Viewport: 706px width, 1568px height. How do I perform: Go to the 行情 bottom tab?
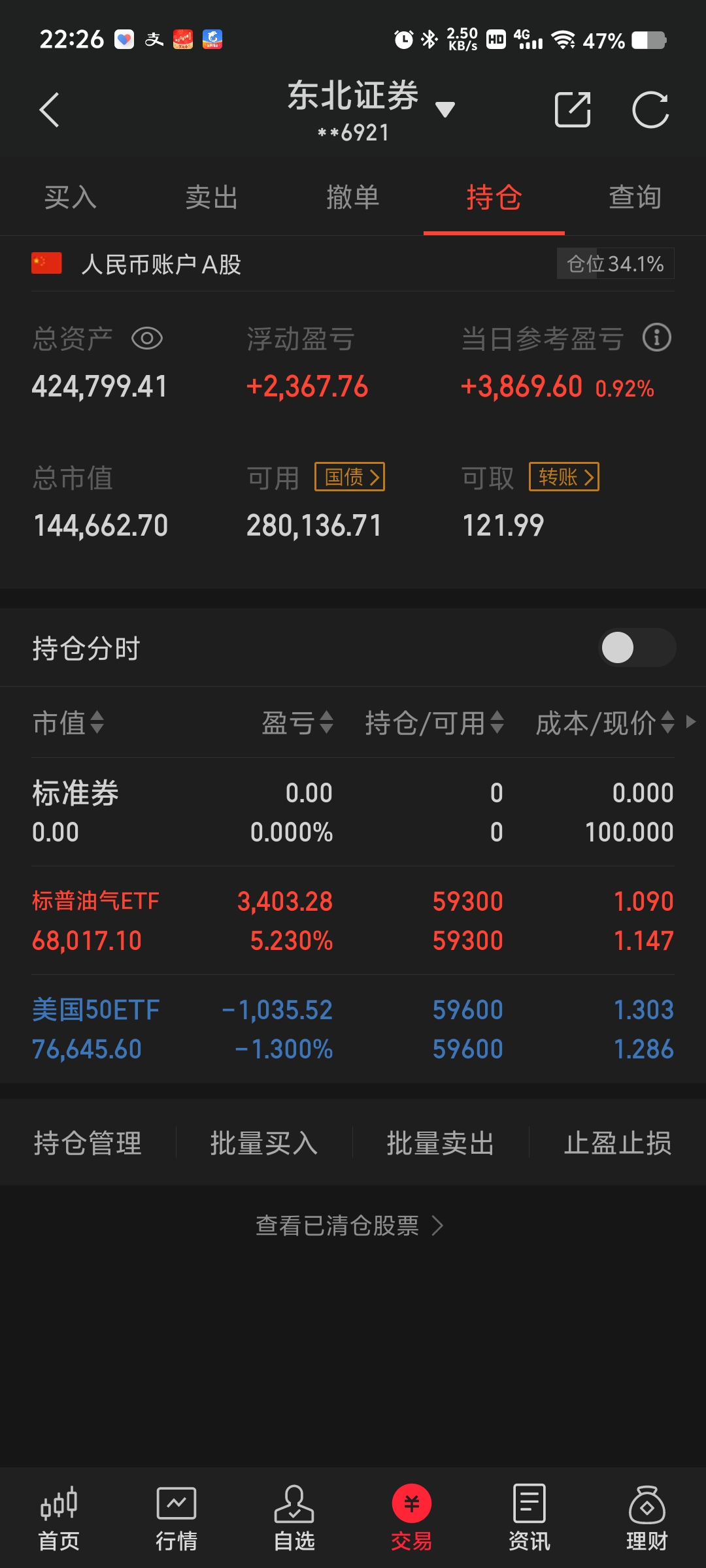(176, 1518)
